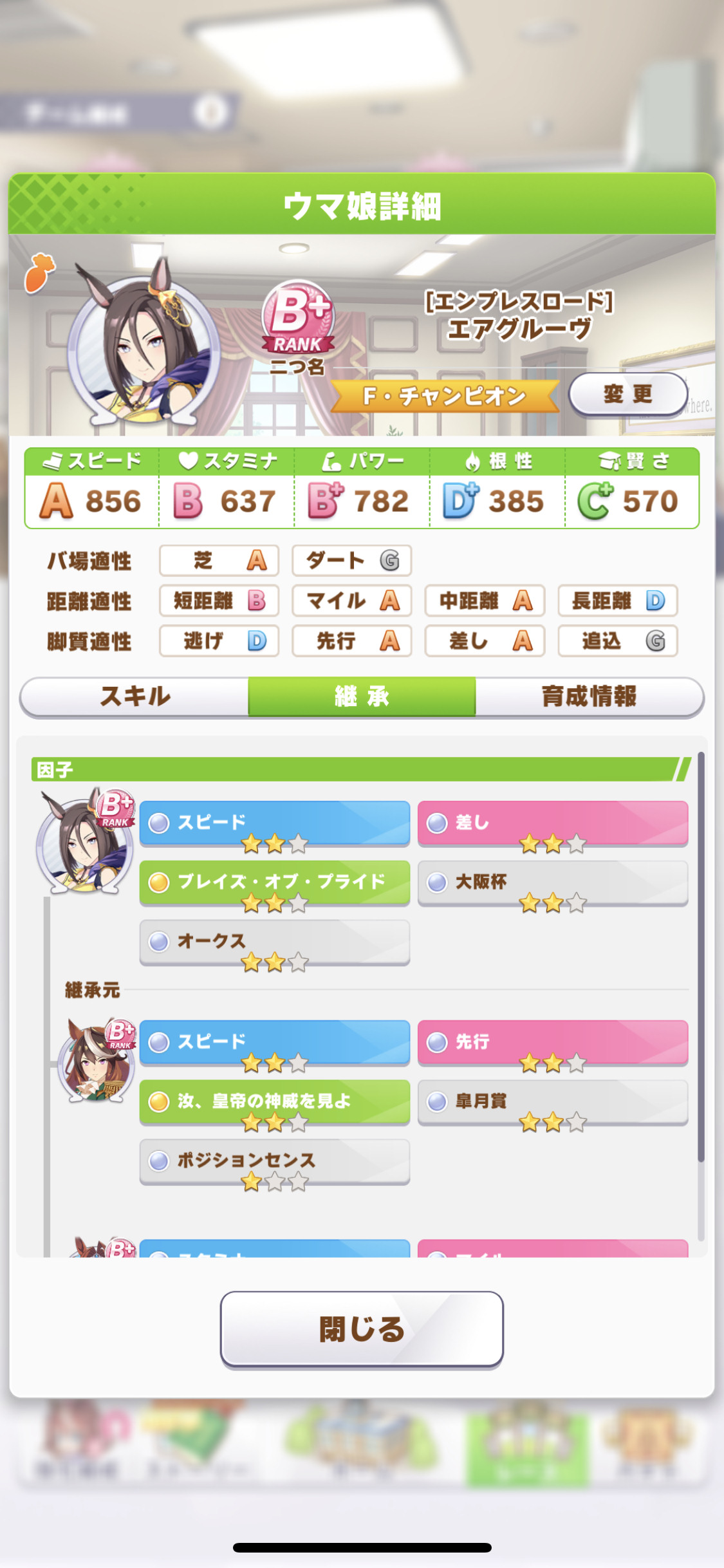Switch to the スキル tab
The image size is (724, 1568).
(x=135, y=696)
